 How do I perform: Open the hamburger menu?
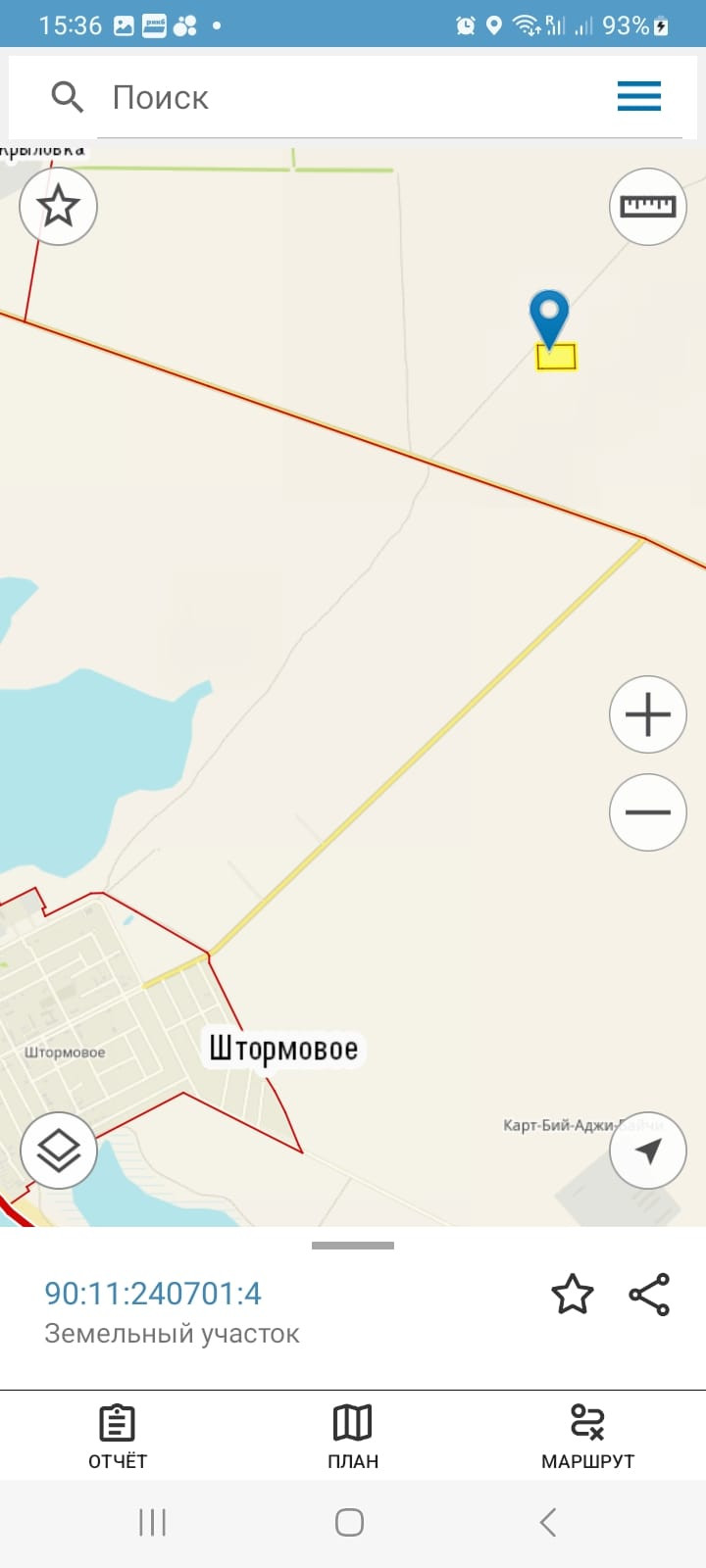pos(638,96)
